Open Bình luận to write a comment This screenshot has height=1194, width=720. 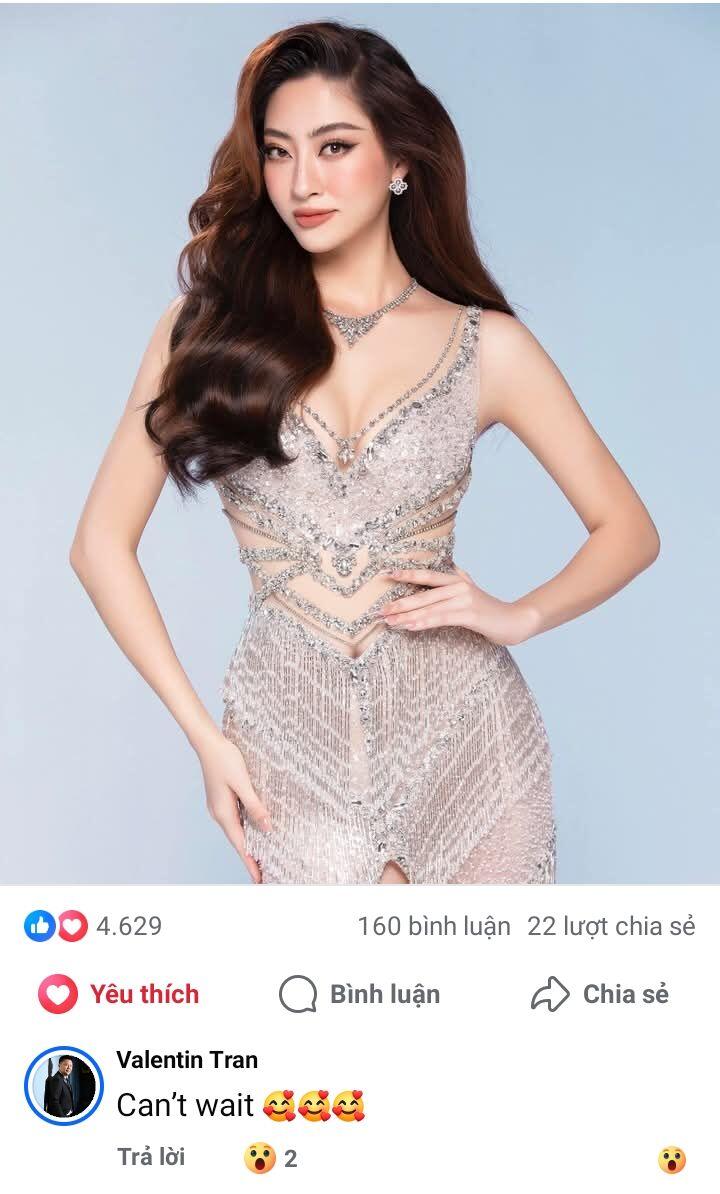tap(360, 994)
